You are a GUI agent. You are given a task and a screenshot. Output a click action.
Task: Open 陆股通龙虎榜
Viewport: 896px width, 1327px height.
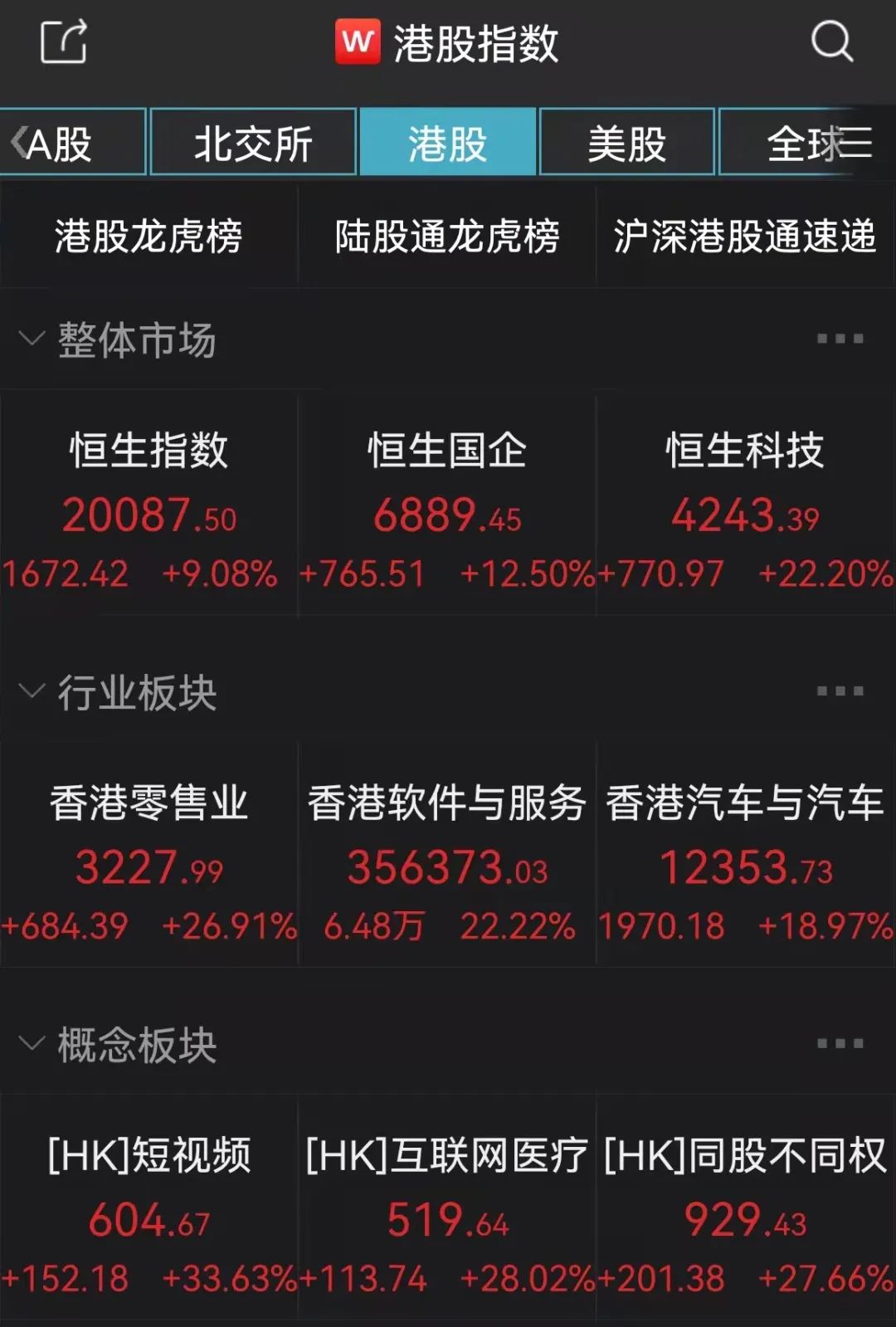447,237
